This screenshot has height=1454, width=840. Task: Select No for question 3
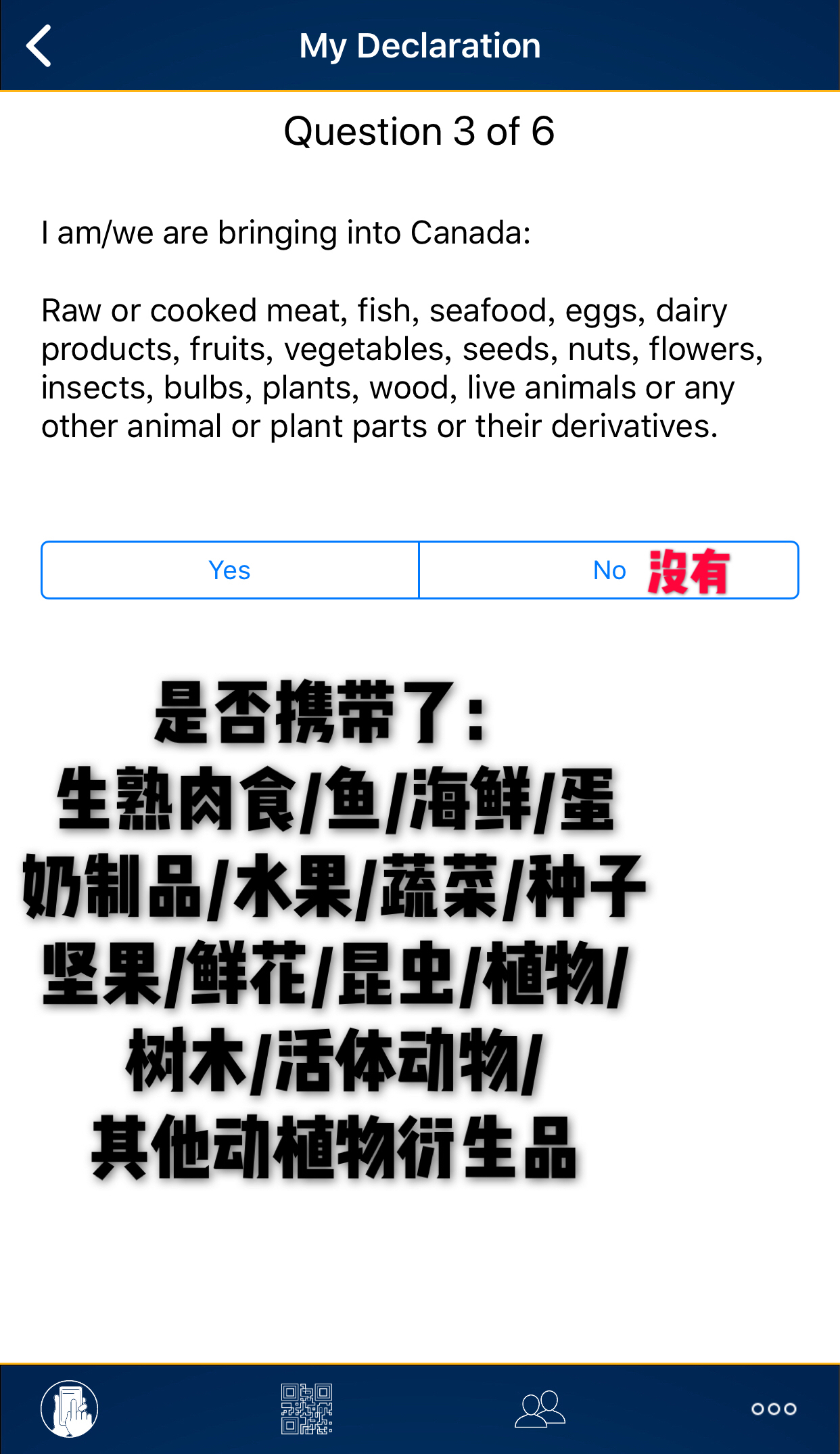[609, 570]
